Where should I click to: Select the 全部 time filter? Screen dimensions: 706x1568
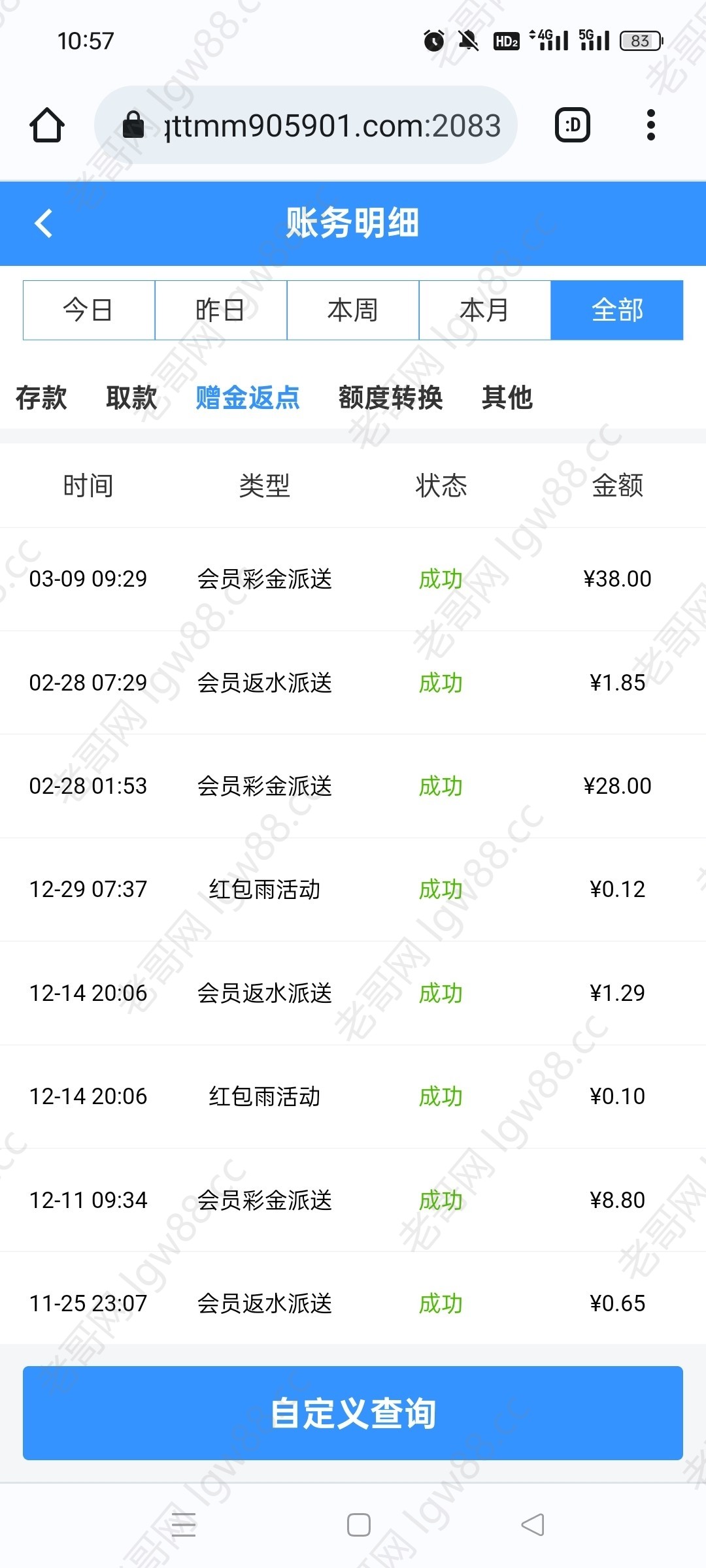click(x=617, y=310)
